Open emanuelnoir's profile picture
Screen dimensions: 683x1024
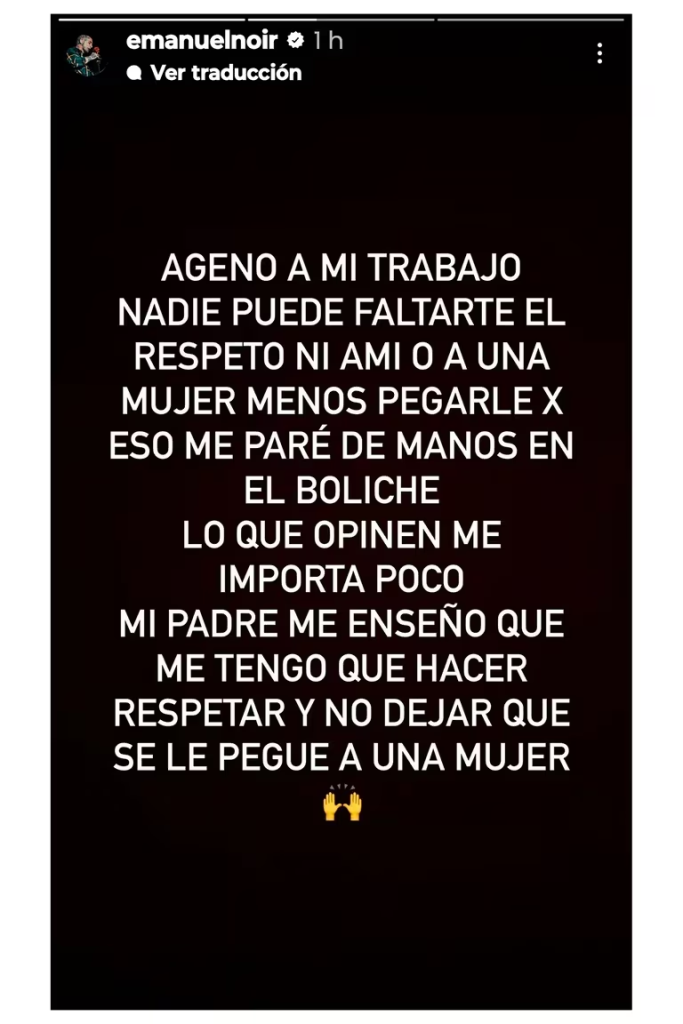87,55
